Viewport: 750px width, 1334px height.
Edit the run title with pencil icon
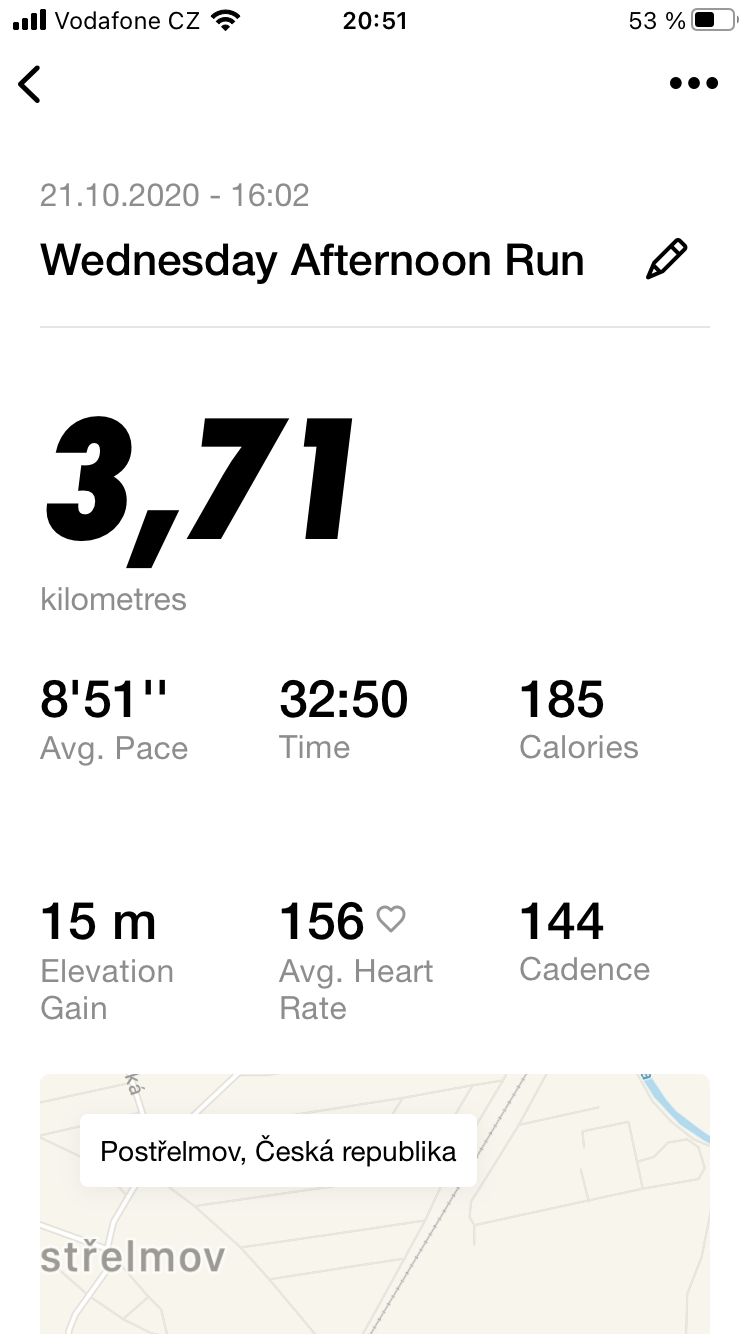(x=667, y=259)
